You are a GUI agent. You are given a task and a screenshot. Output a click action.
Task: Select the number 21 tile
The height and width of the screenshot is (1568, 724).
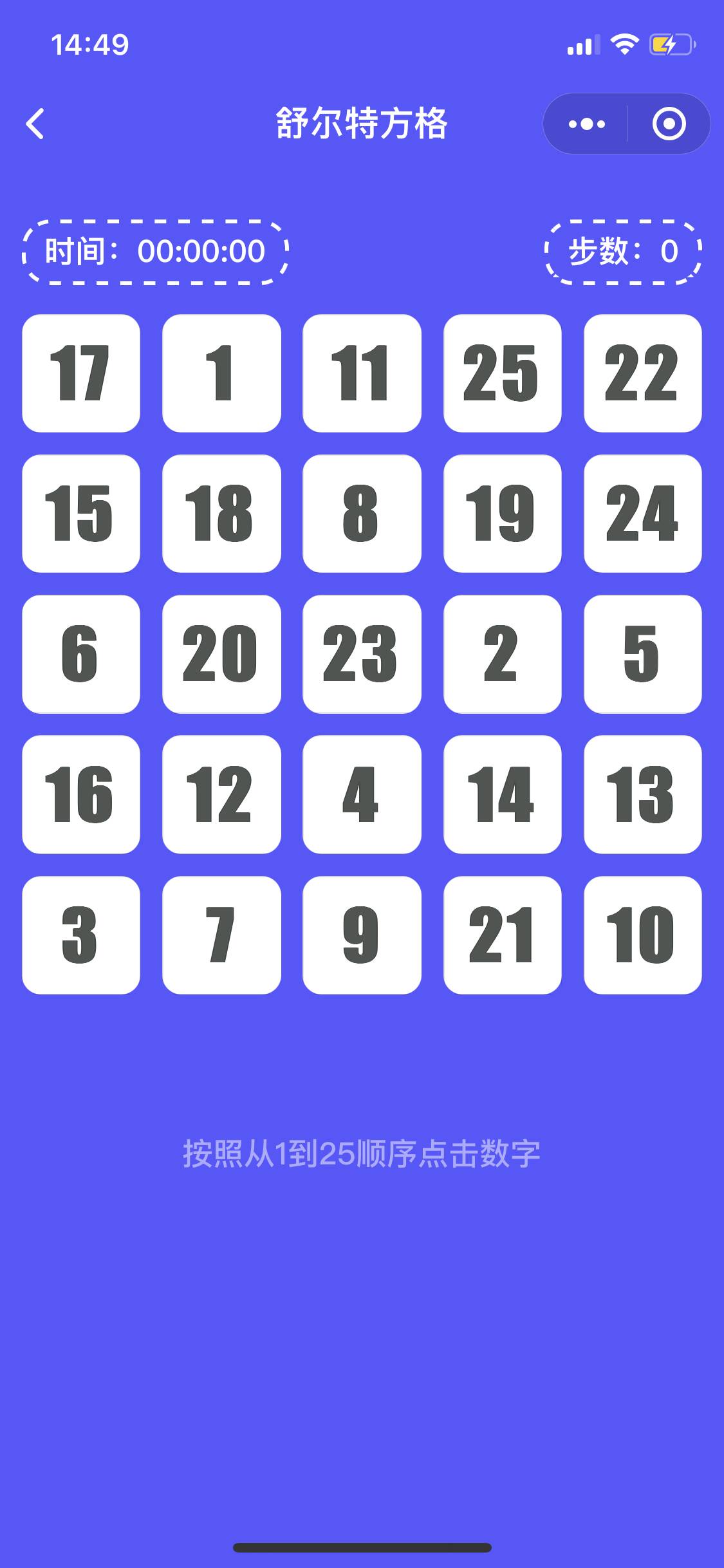pyautogui.click(x=502, y=935)
